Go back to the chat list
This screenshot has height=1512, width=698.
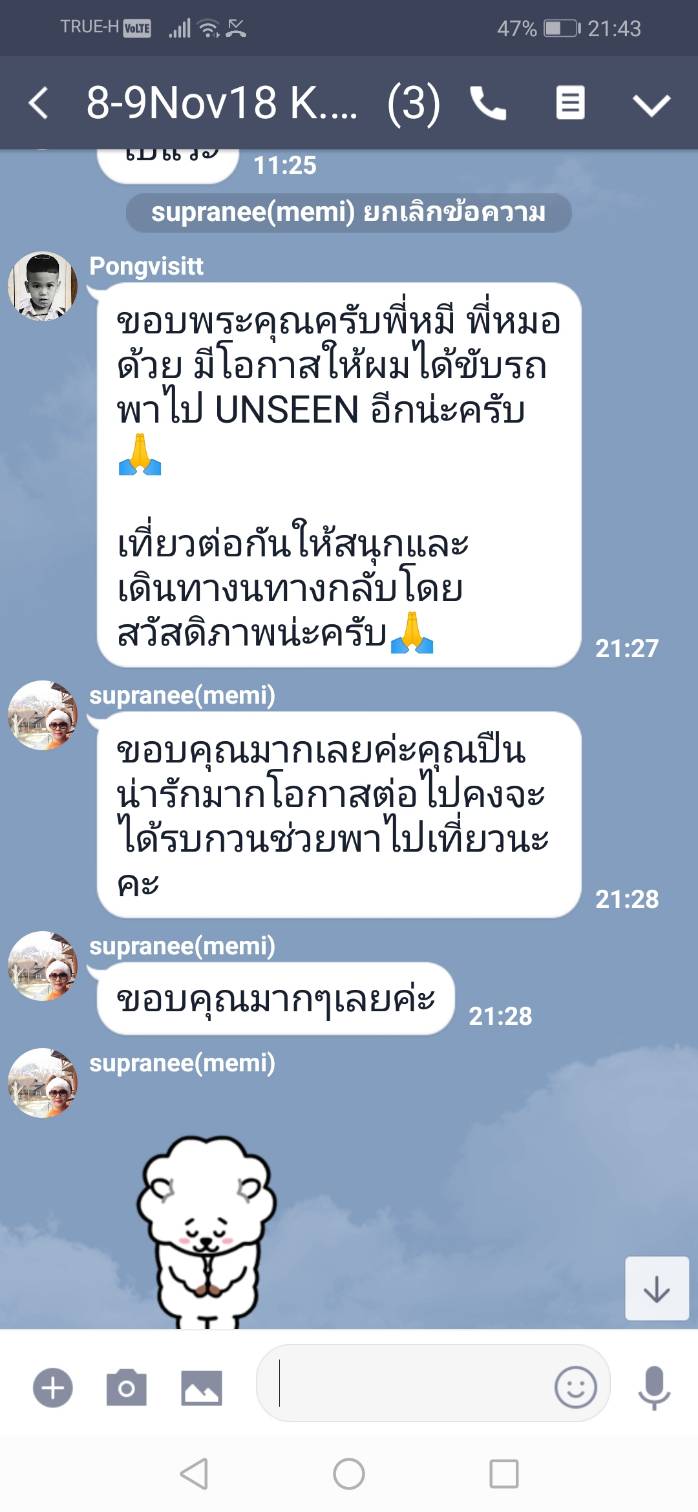(x=38, y=103)
